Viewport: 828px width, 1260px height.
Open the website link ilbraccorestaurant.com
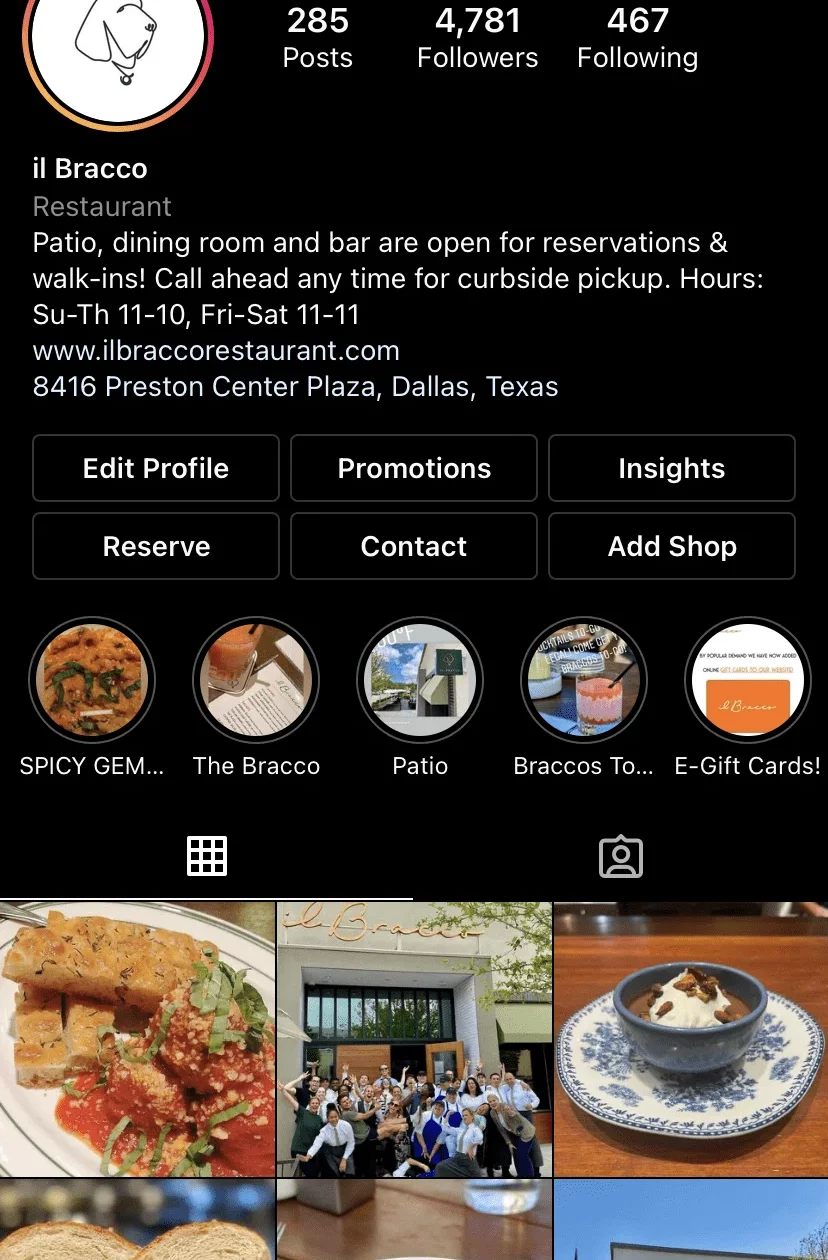(x=216, y=351)
